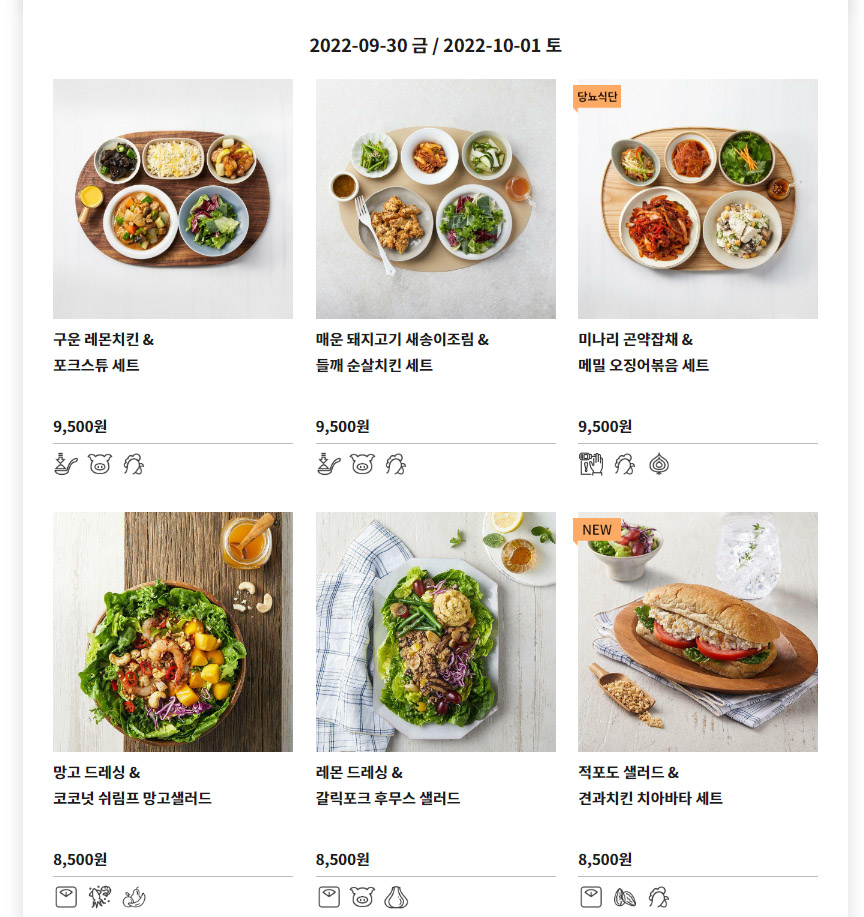View the 레몬 드레싱 & 갈릭포크 후무스 샐러드
The image size is (864, 917).
tap(435, 632)
